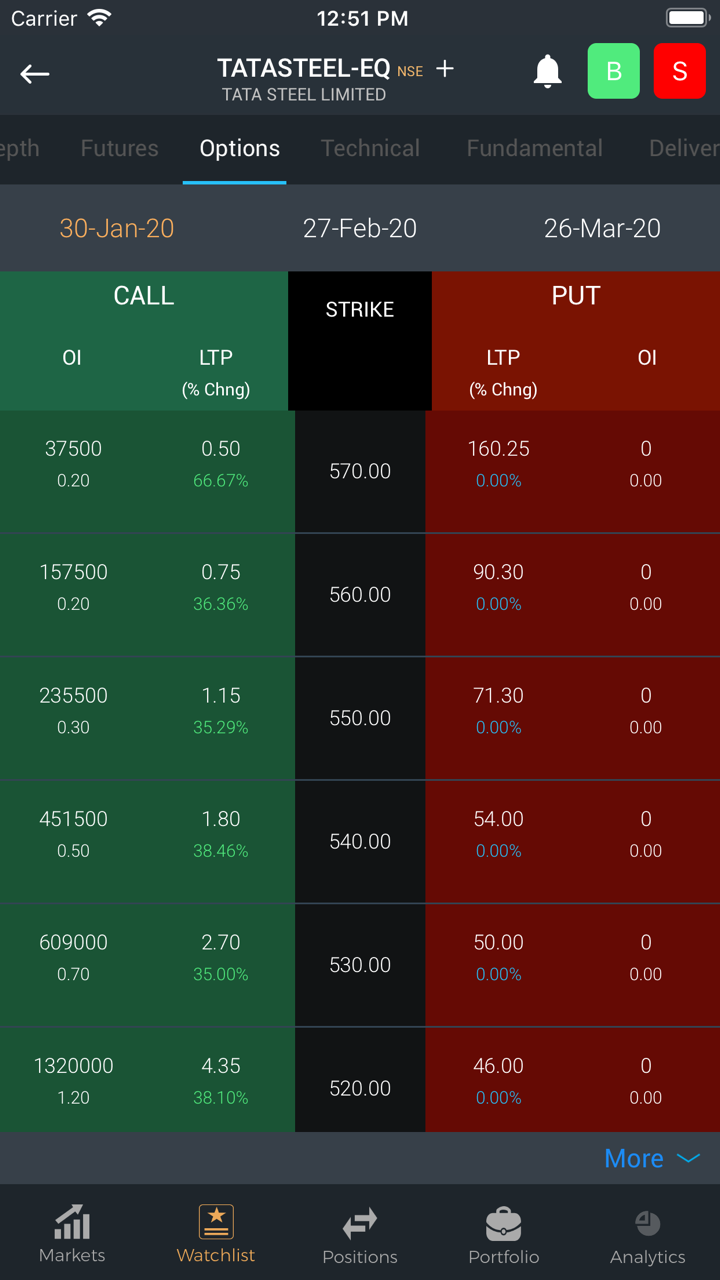Go back using the arrow icon
Image resolution: width=720 pixels, height=1280 pixels.
tap(35, 74)
